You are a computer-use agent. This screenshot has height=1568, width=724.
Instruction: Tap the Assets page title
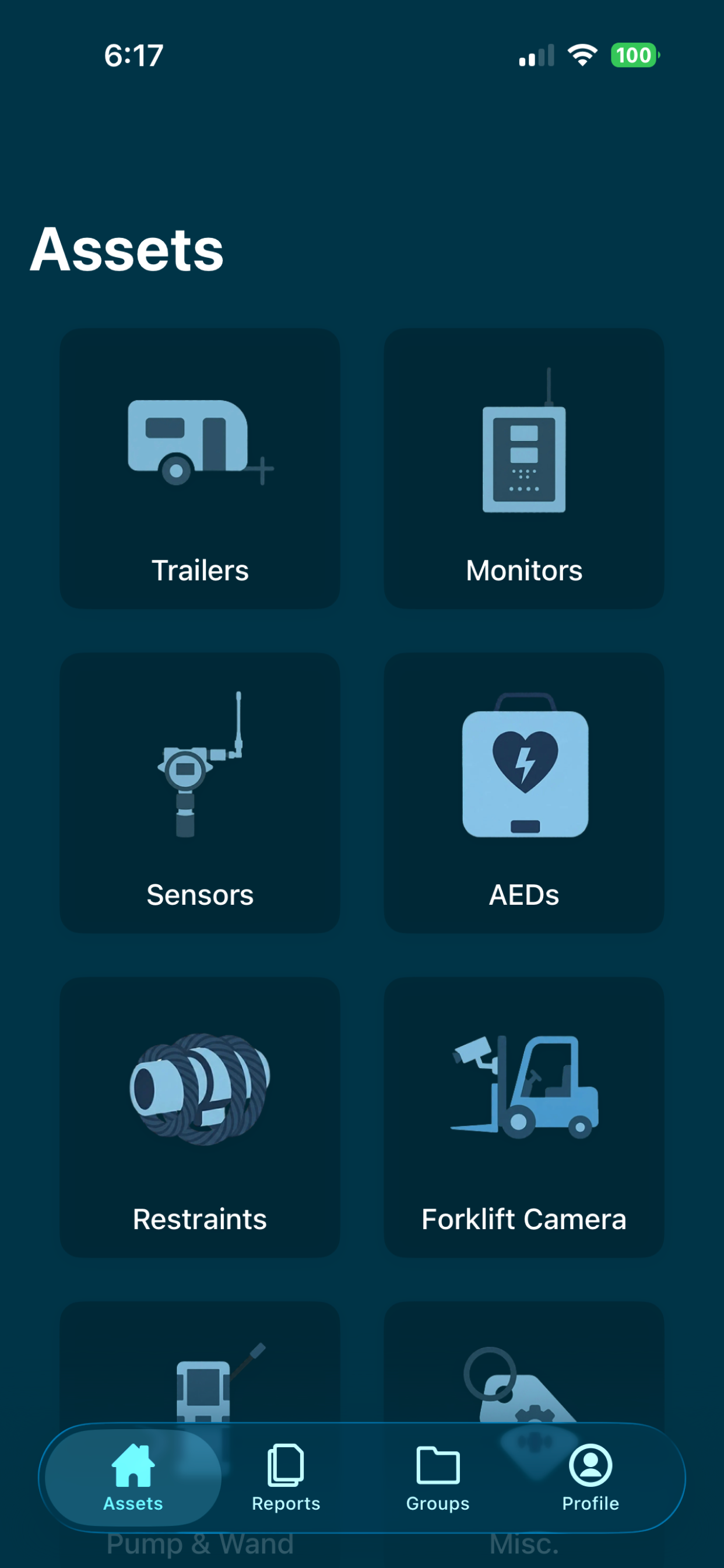(126, 248)
